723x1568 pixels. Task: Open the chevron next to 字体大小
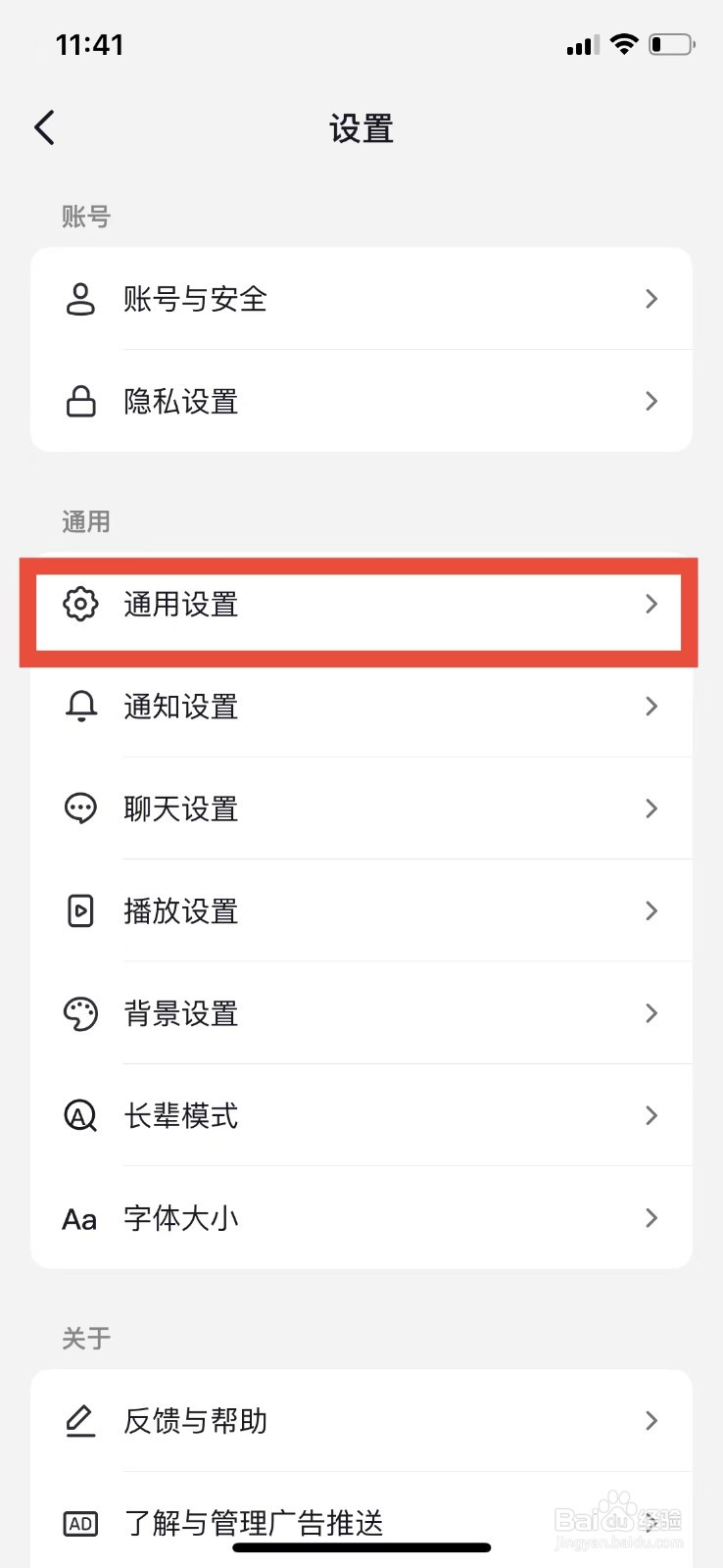coord(651,1218)
